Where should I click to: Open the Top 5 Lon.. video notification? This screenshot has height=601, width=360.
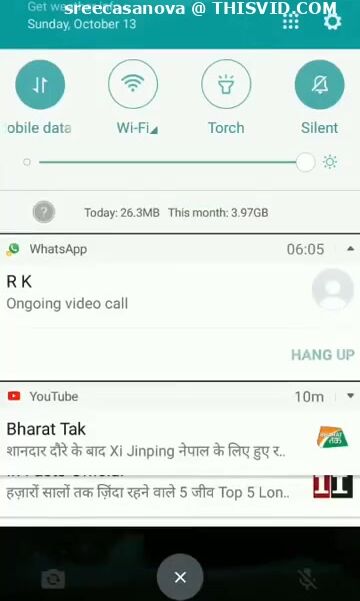[x=180, y=492]
